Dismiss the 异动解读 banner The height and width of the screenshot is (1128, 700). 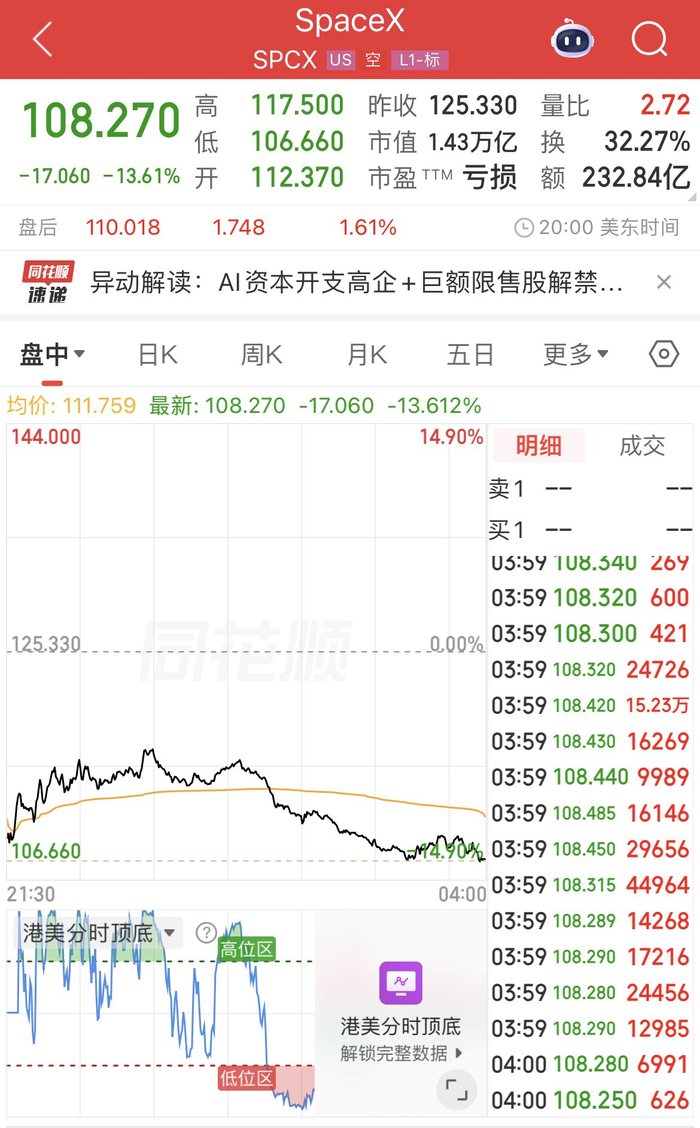tap(664, 282)
